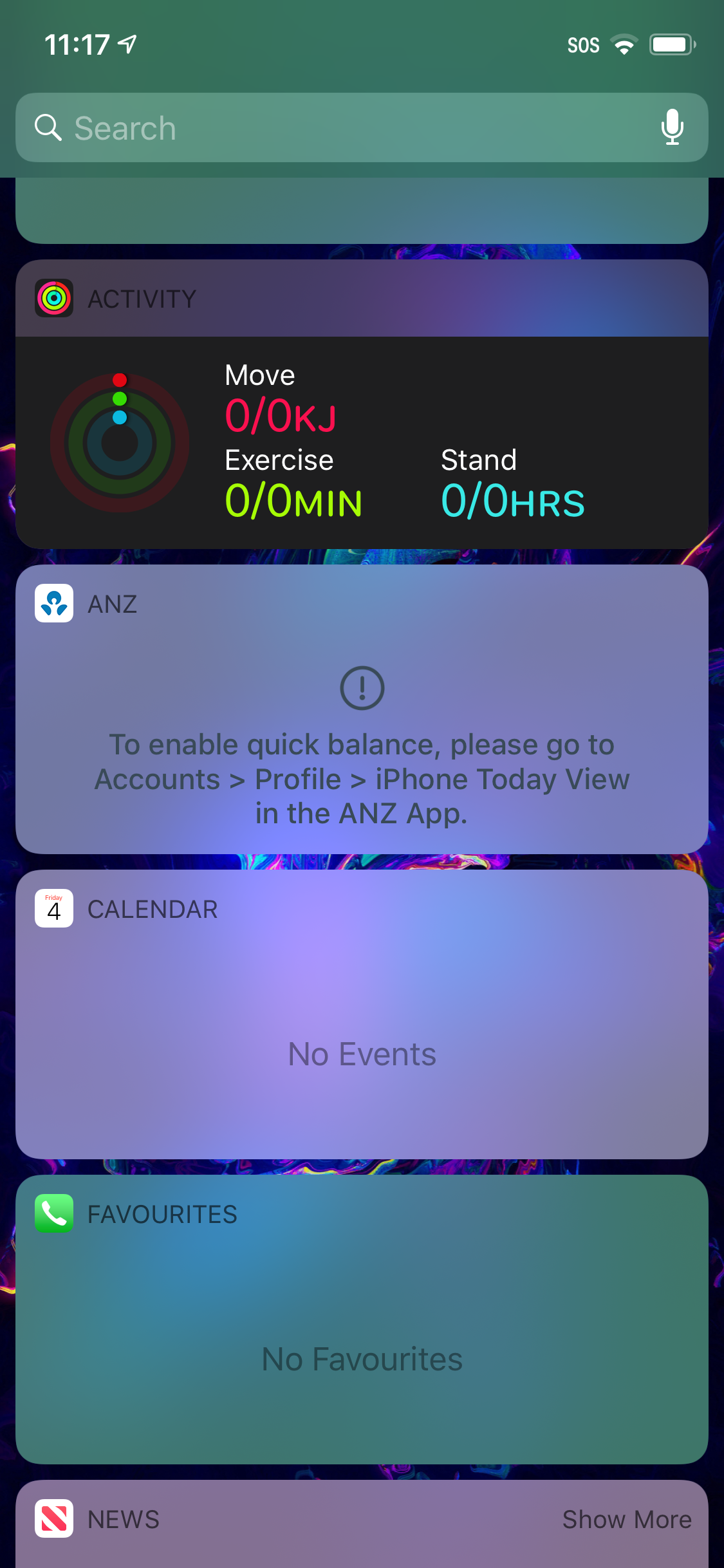Tap the Search field
The height and width of the screenshot is (1568, 724).
362,127
